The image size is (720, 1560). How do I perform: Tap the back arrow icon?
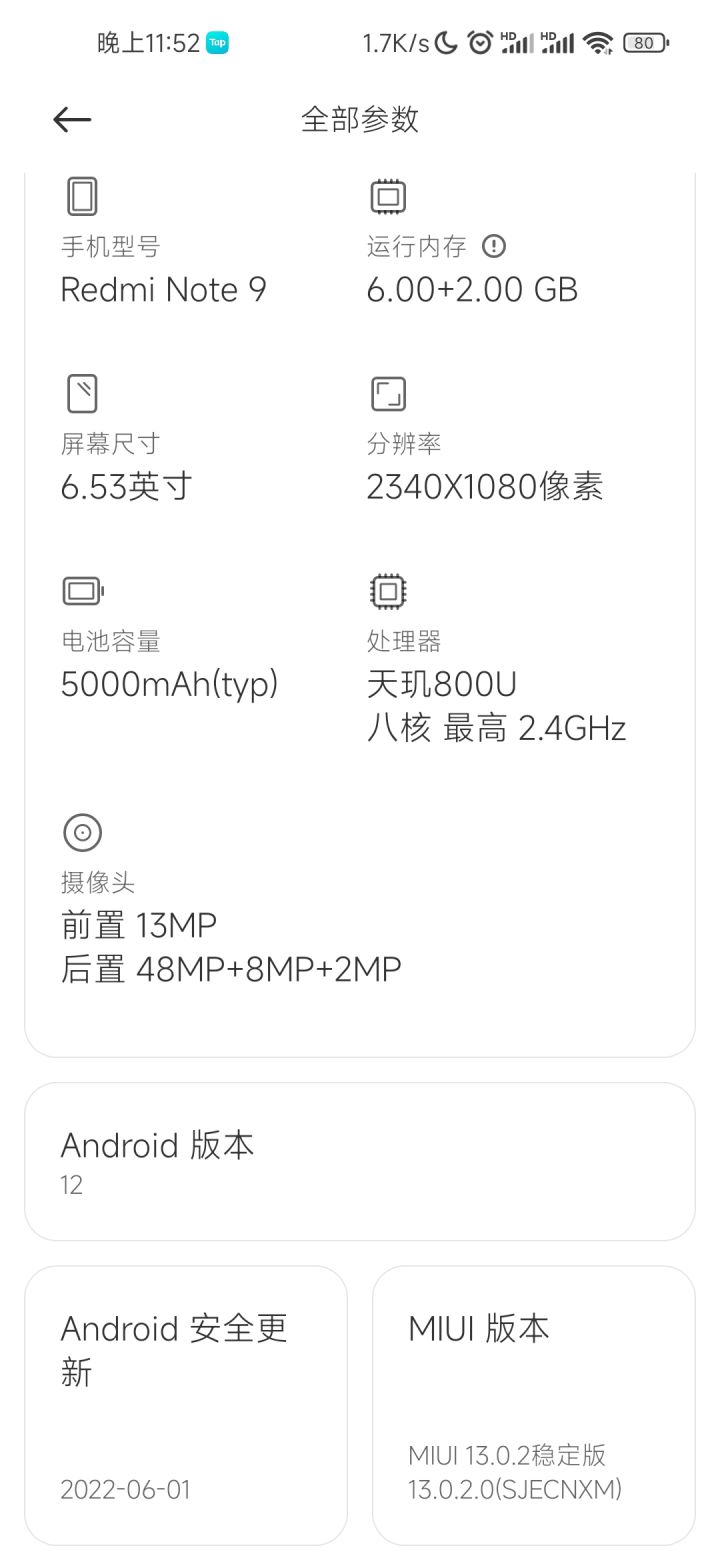point(71,119)
